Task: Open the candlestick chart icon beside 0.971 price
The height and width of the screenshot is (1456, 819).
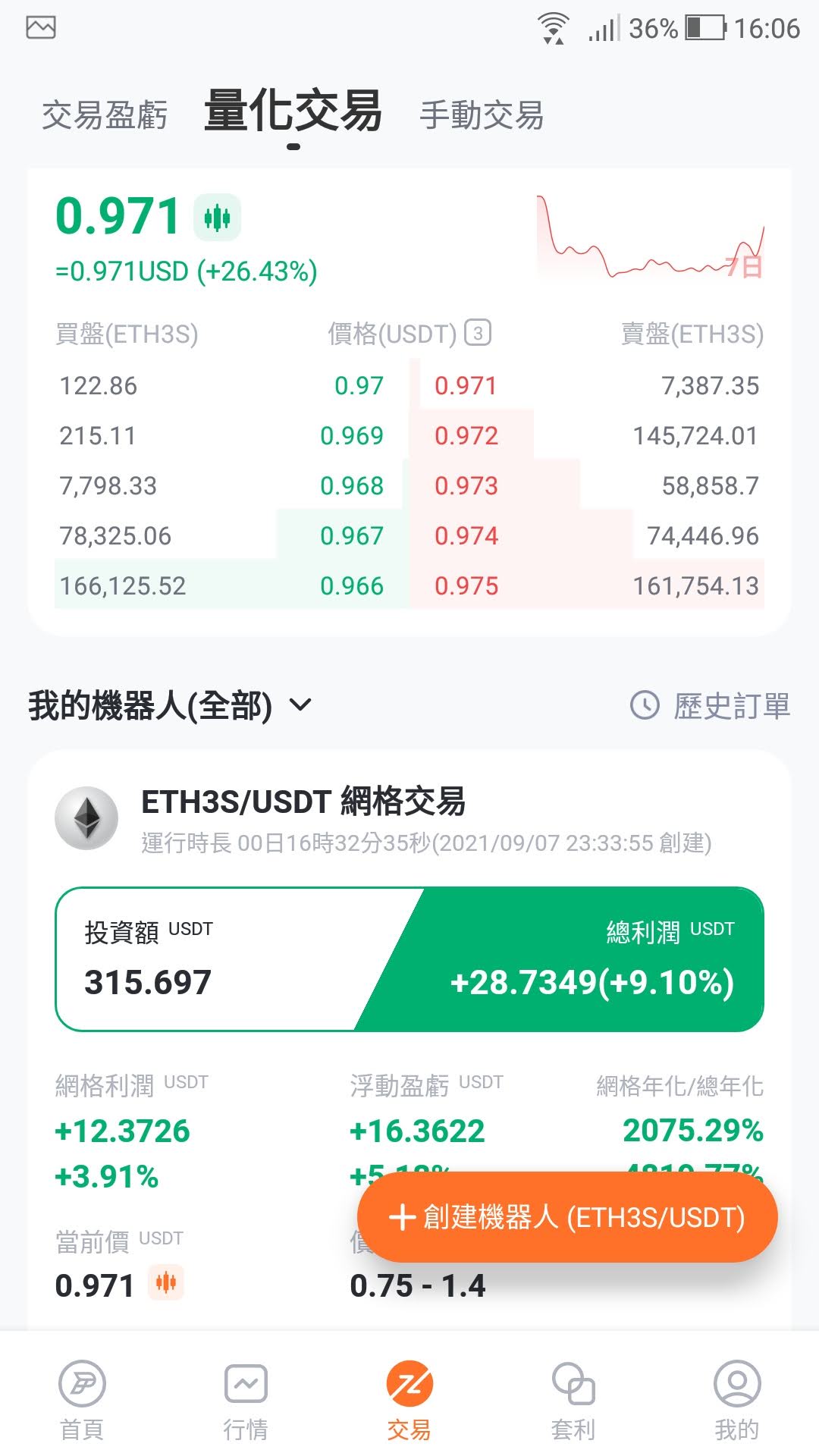Action: coord(217,218)
